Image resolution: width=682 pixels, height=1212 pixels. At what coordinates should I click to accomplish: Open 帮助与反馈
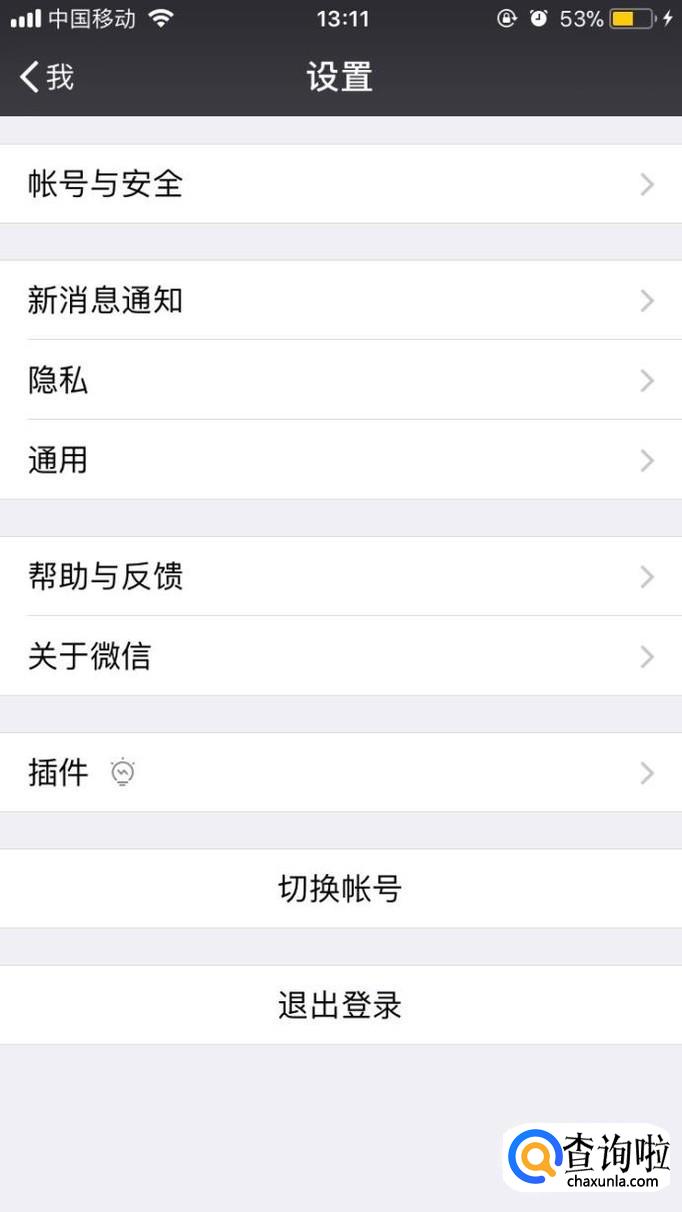340,576
